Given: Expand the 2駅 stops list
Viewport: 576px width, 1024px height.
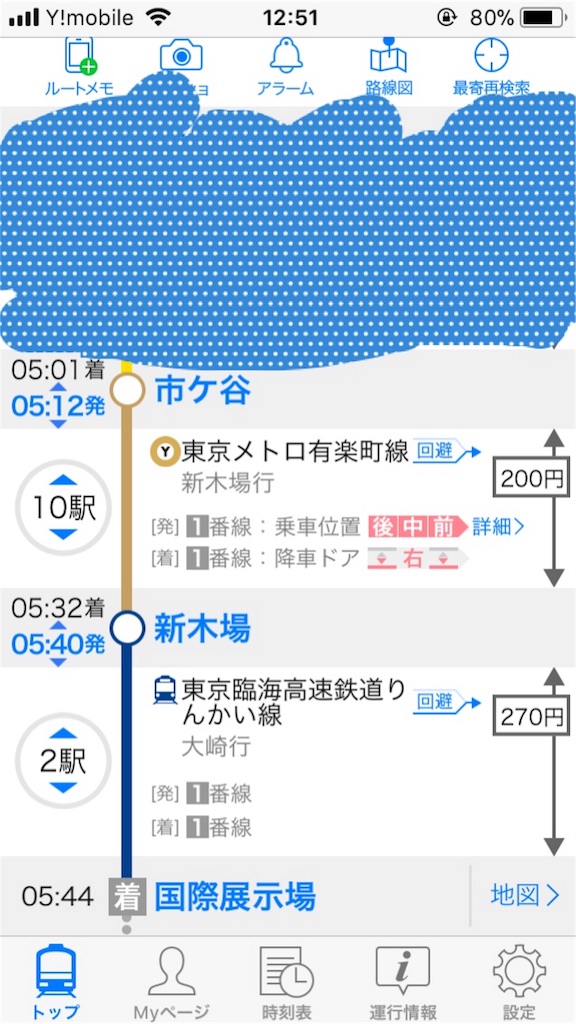Looking at the screenshot, I should click(63, 761).
